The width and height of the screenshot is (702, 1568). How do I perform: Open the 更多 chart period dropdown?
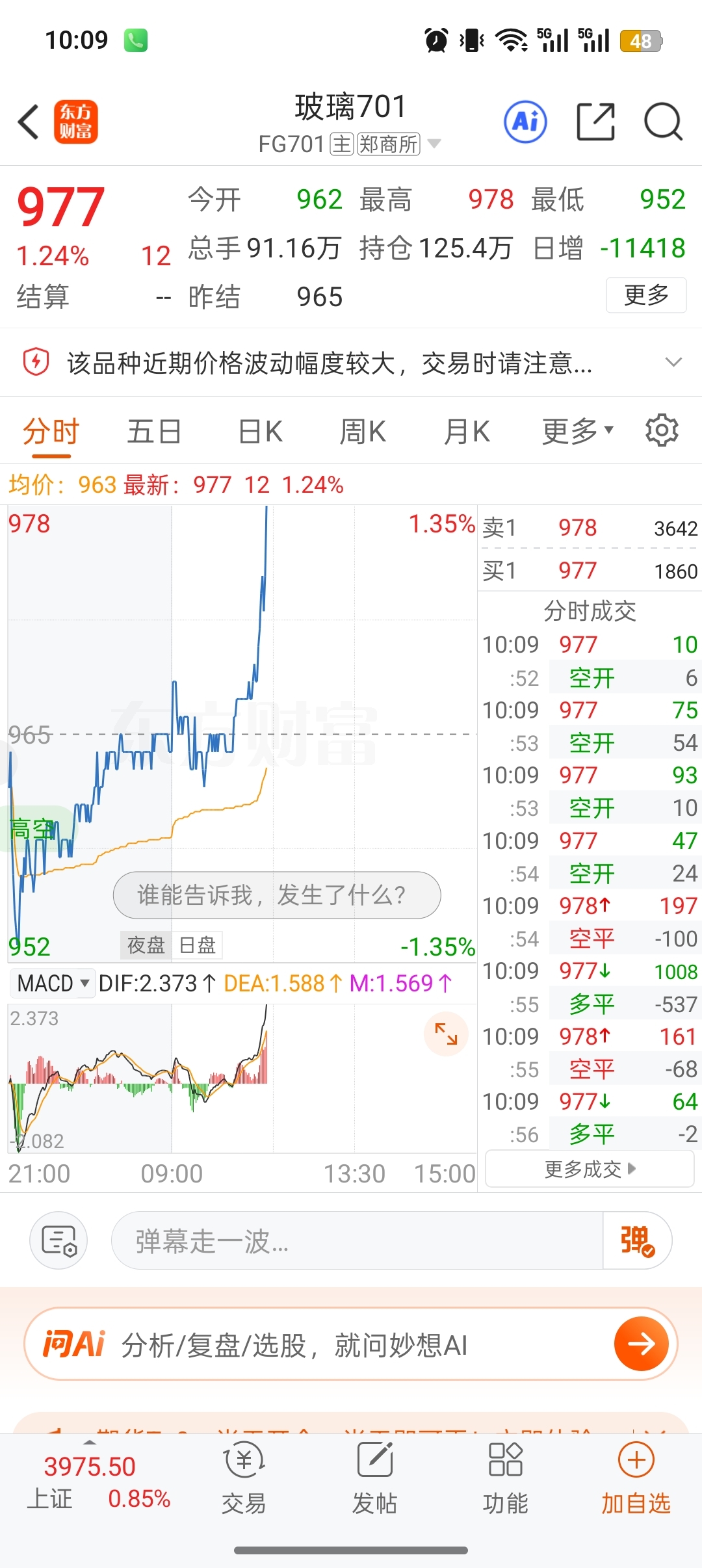click(578, 430)
